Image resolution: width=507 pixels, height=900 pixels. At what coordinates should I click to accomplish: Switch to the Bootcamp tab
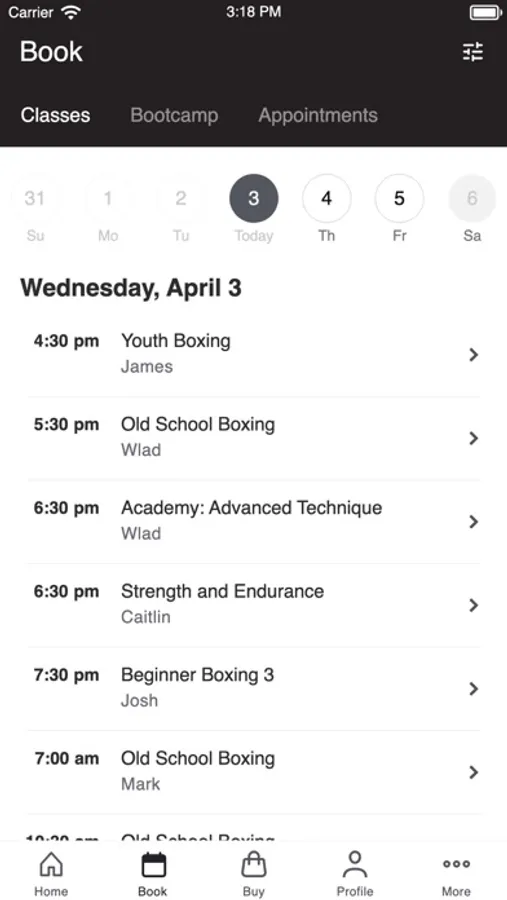(x=174, y=115)
